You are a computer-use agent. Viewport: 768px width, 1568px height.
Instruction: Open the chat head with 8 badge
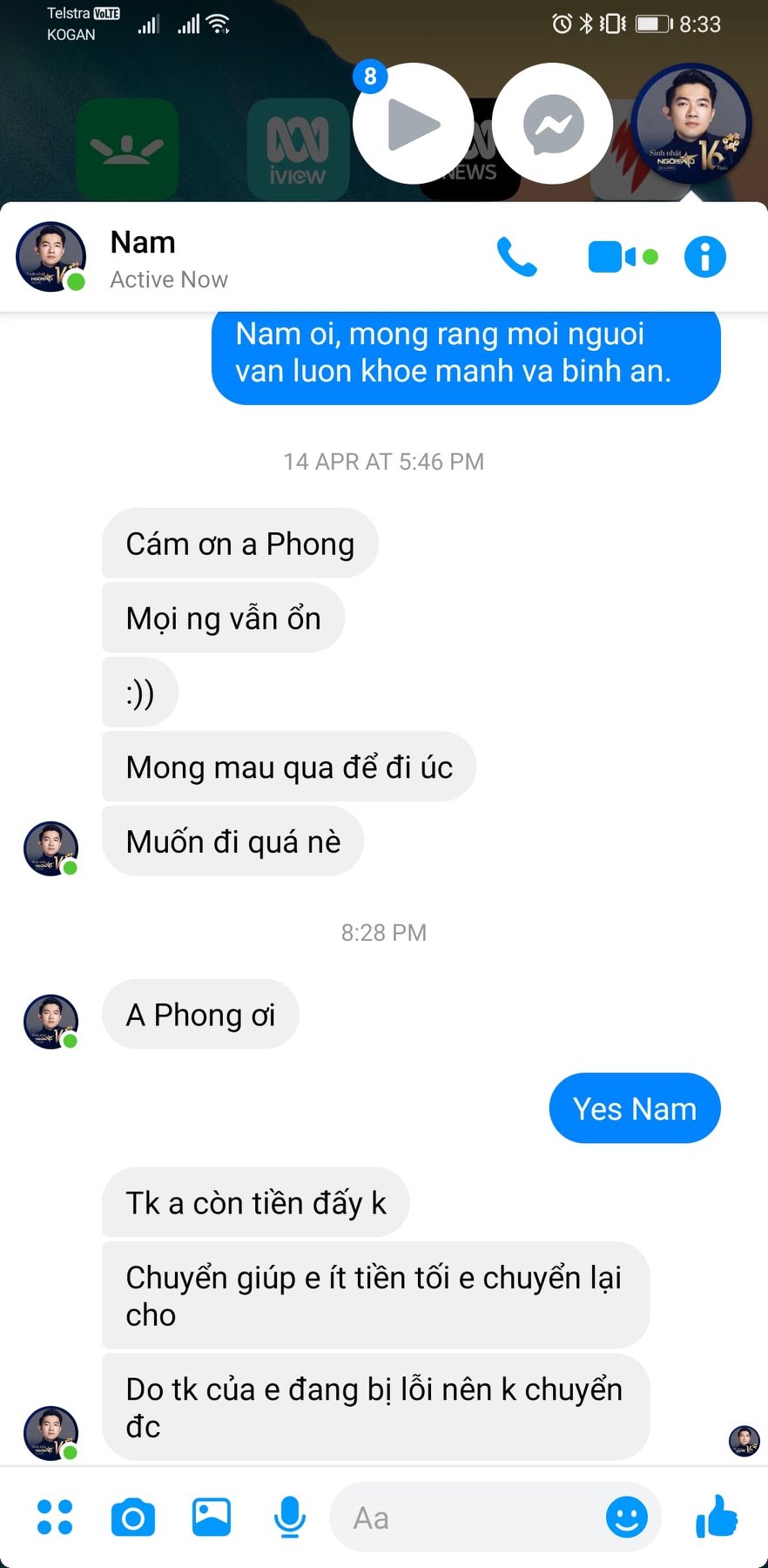coord(413,124)
